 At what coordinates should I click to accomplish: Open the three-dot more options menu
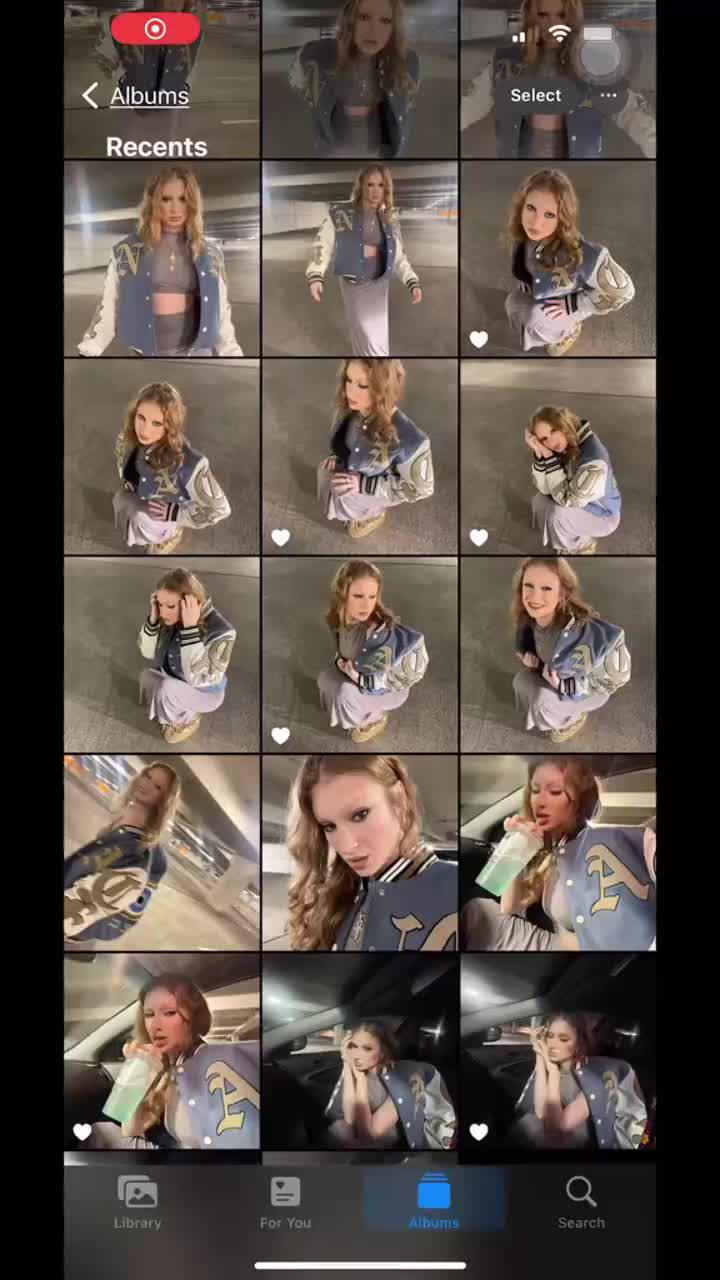click(608, 95)
